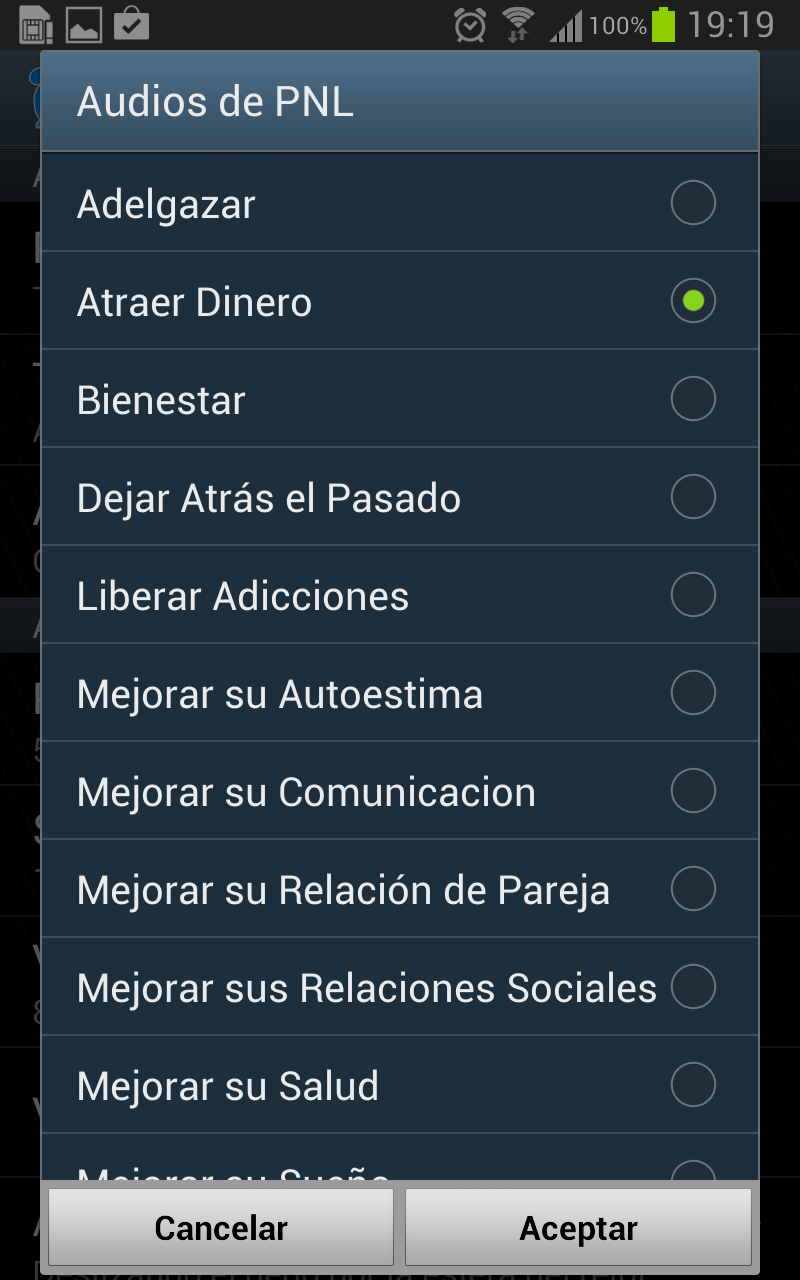This screenshot has width=800, height=1280.
Task: Select Dejar Atrás el Pasado
Action: coord(400,497)
